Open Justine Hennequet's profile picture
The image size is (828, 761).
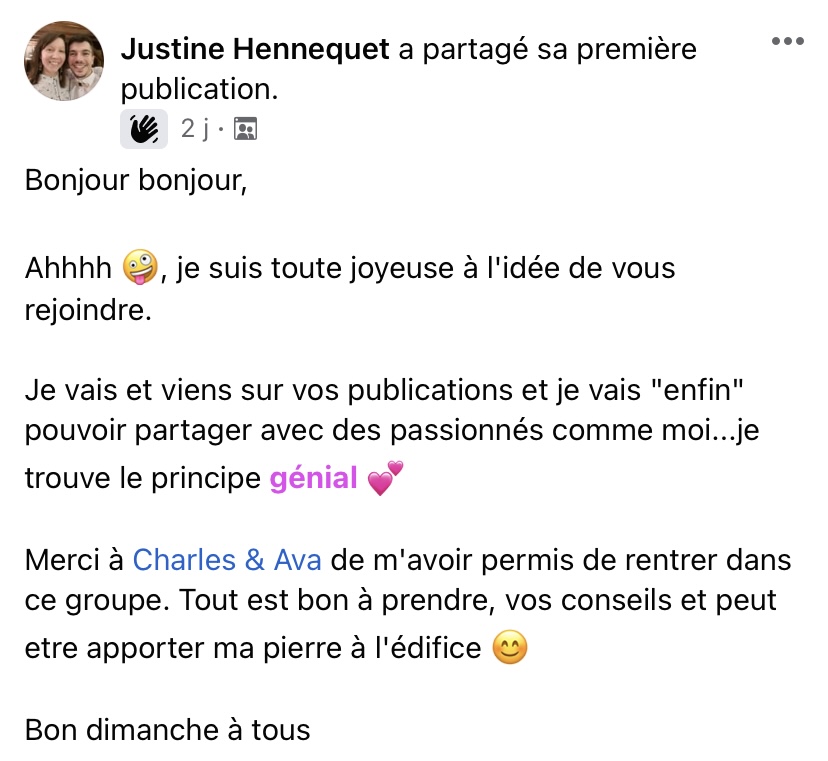point(64,61)
